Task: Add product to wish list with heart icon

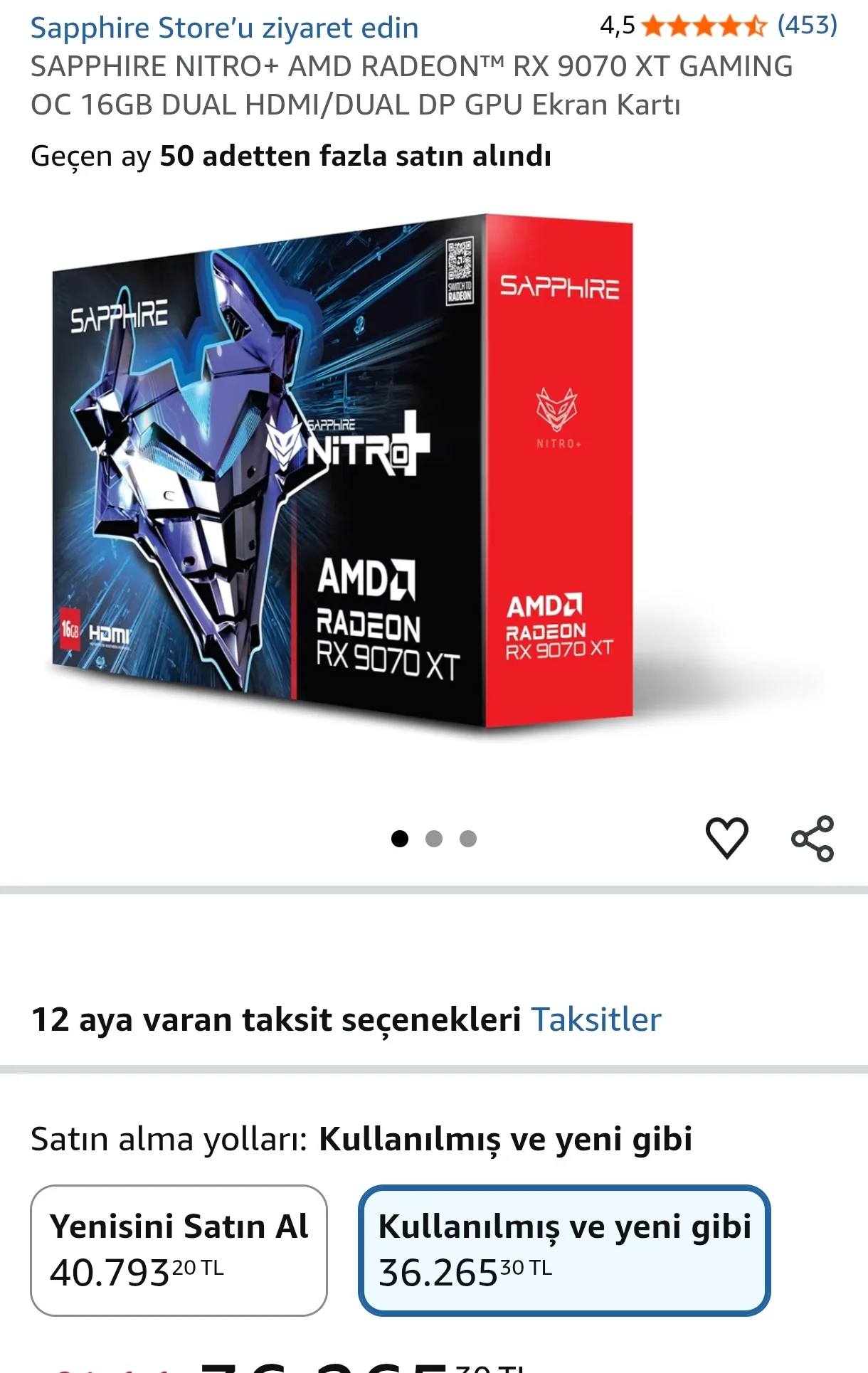Action: (726, 838)
